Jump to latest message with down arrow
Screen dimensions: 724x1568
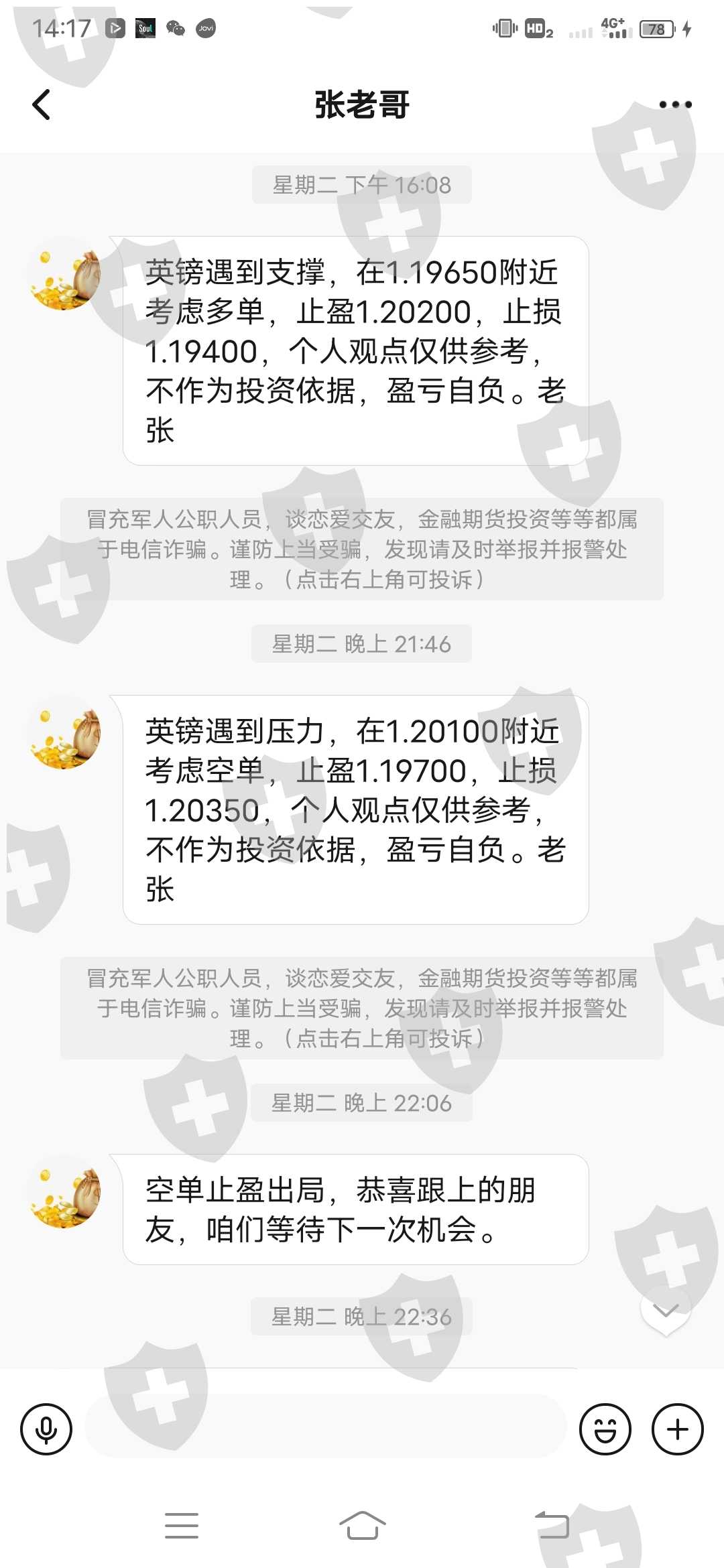coord(666,1311)
